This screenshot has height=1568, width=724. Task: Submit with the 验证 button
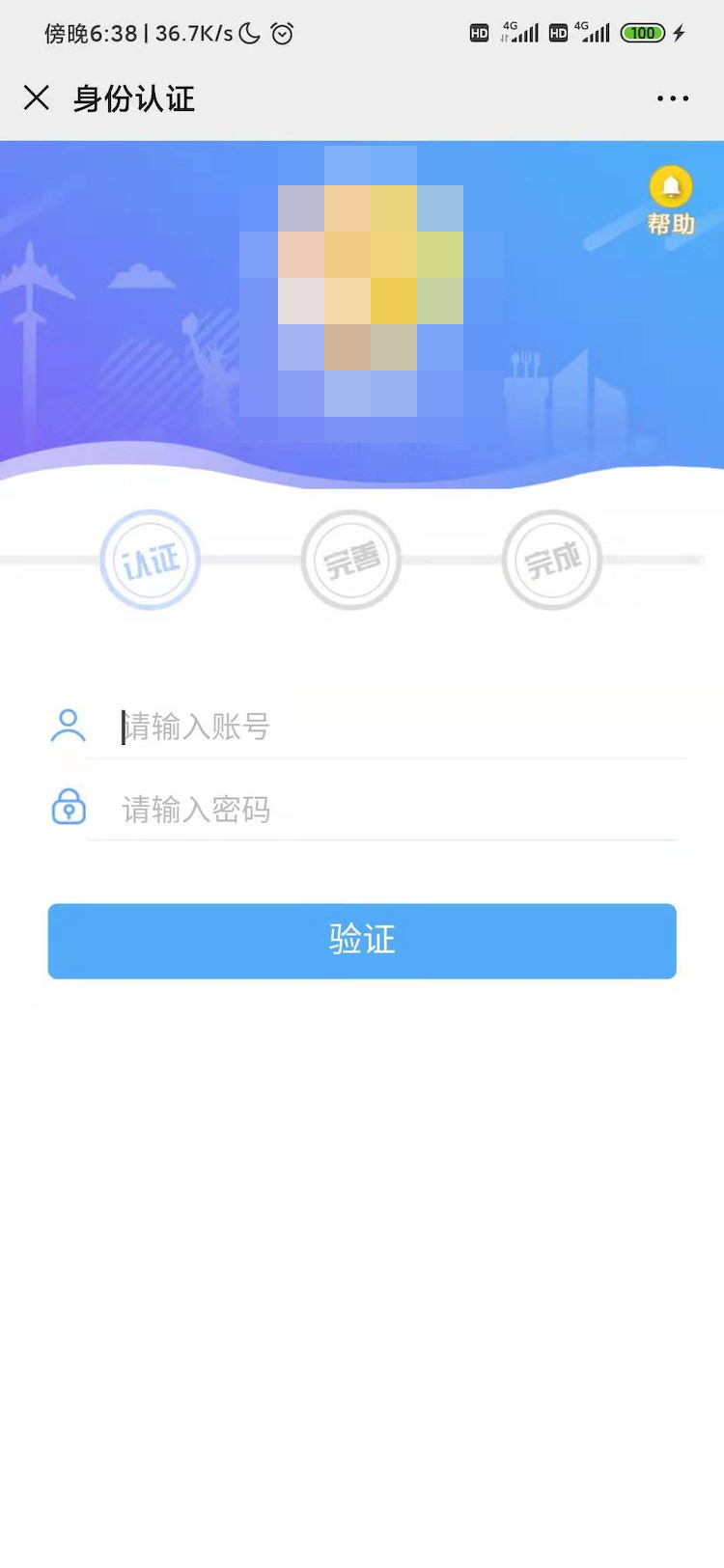tap(362, 941)
